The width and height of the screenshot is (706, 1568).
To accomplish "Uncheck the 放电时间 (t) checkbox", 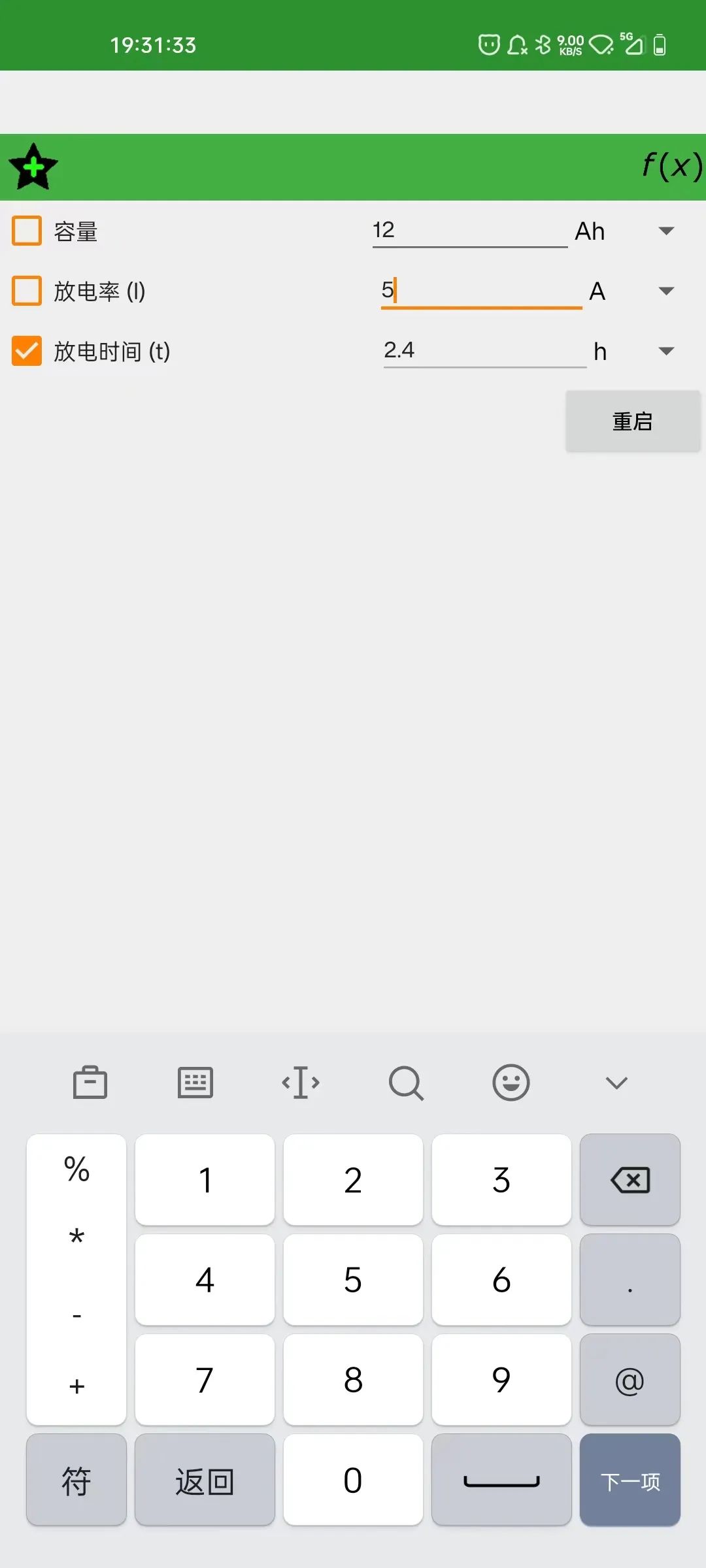I will pyautogui.click(x=27, y=351).
